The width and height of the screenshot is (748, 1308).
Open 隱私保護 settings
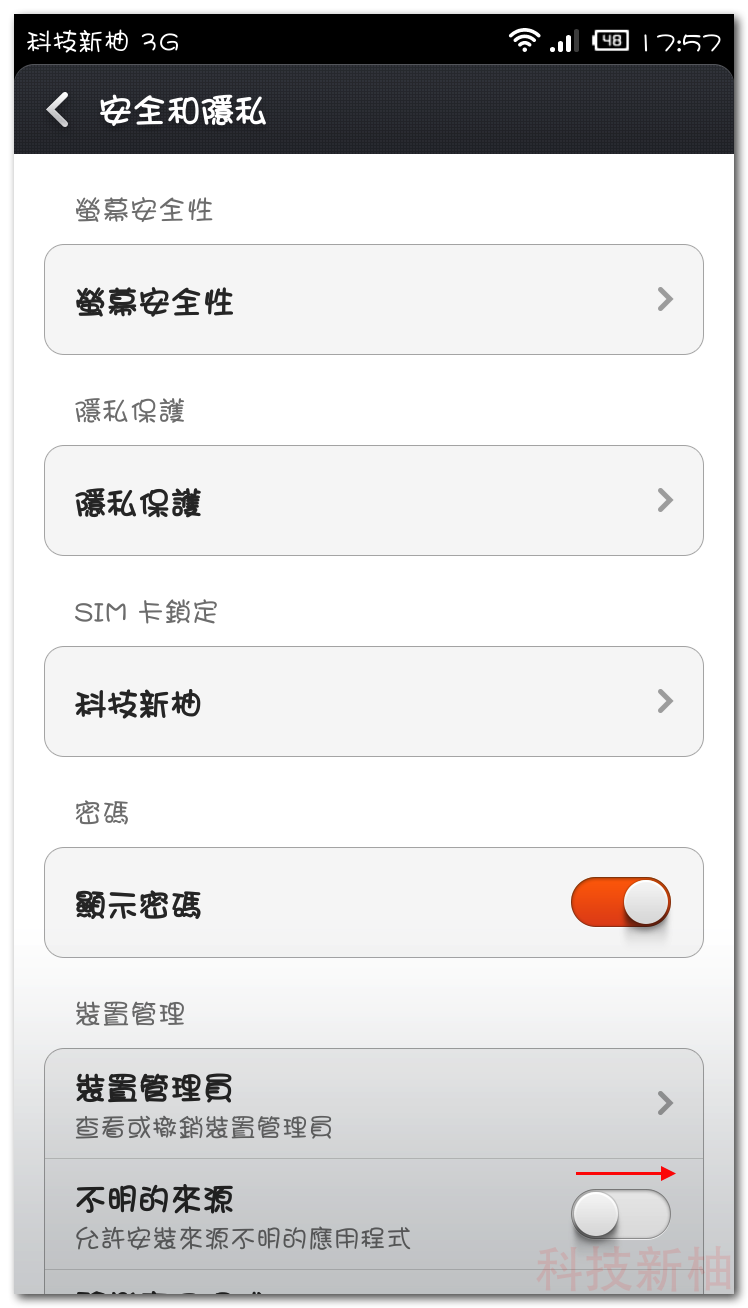coord(373,501)
